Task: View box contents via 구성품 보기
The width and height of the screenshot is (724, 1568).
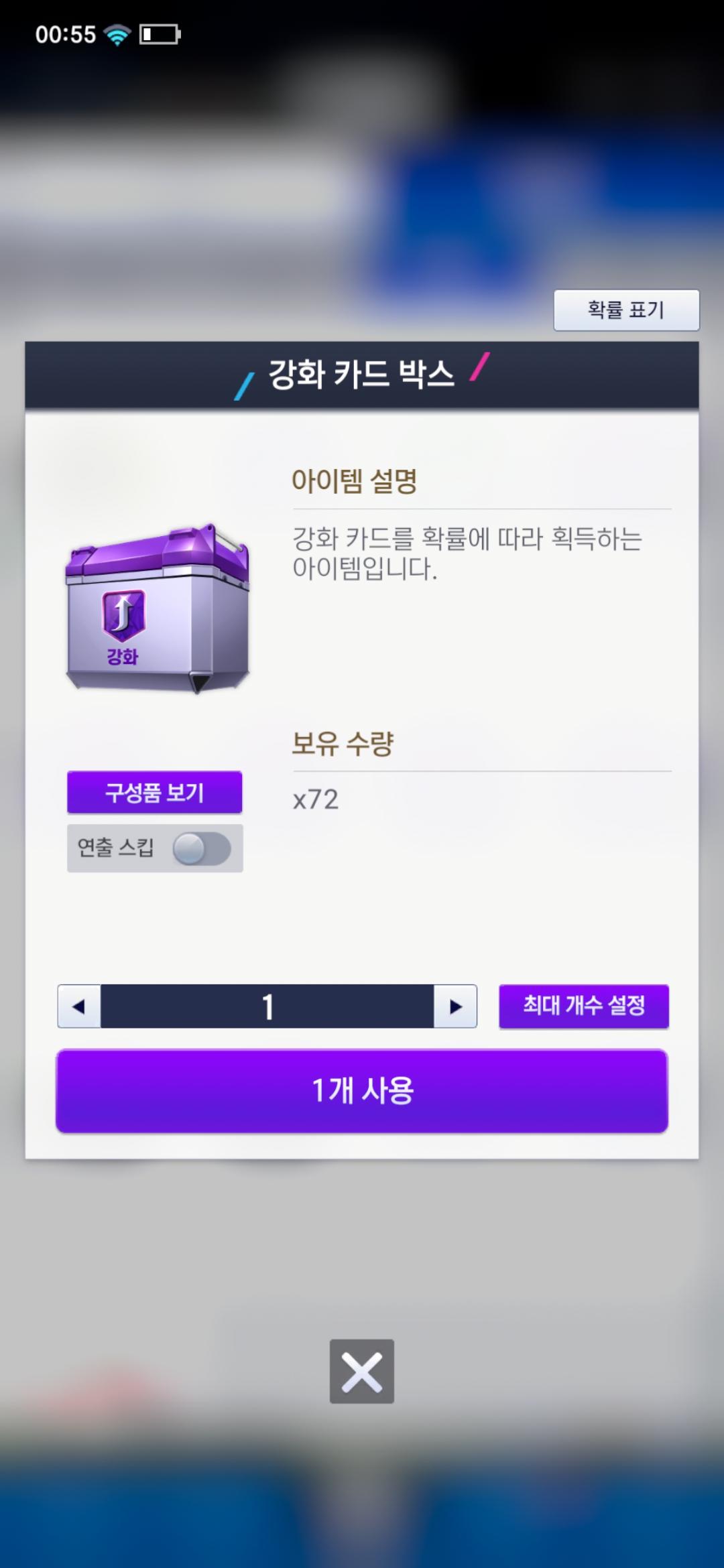Action: (x=155, y=793)
